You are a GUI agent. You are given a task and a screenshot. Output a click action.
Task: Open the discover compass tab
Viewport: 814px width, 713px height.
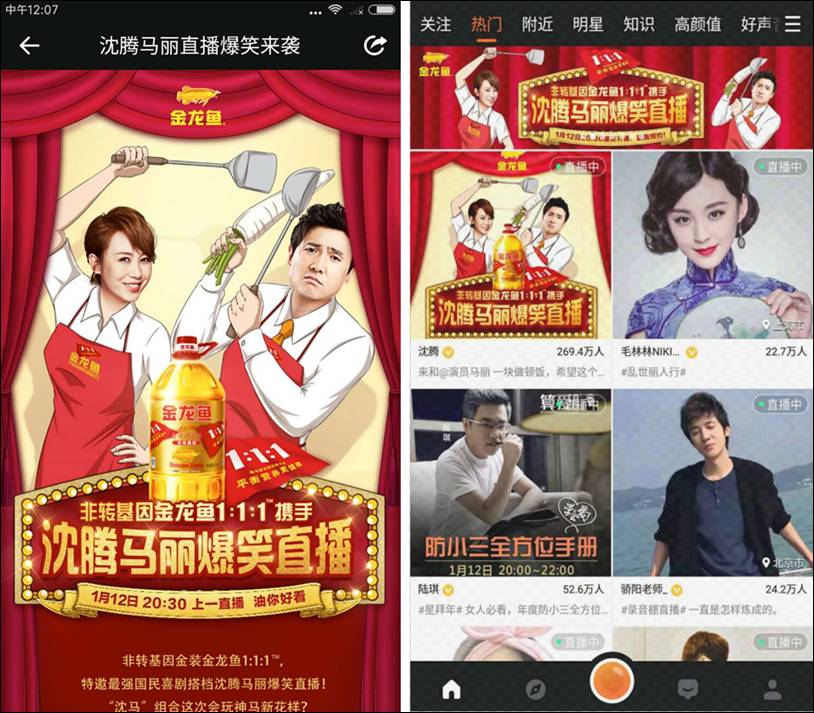coord(535,689)
